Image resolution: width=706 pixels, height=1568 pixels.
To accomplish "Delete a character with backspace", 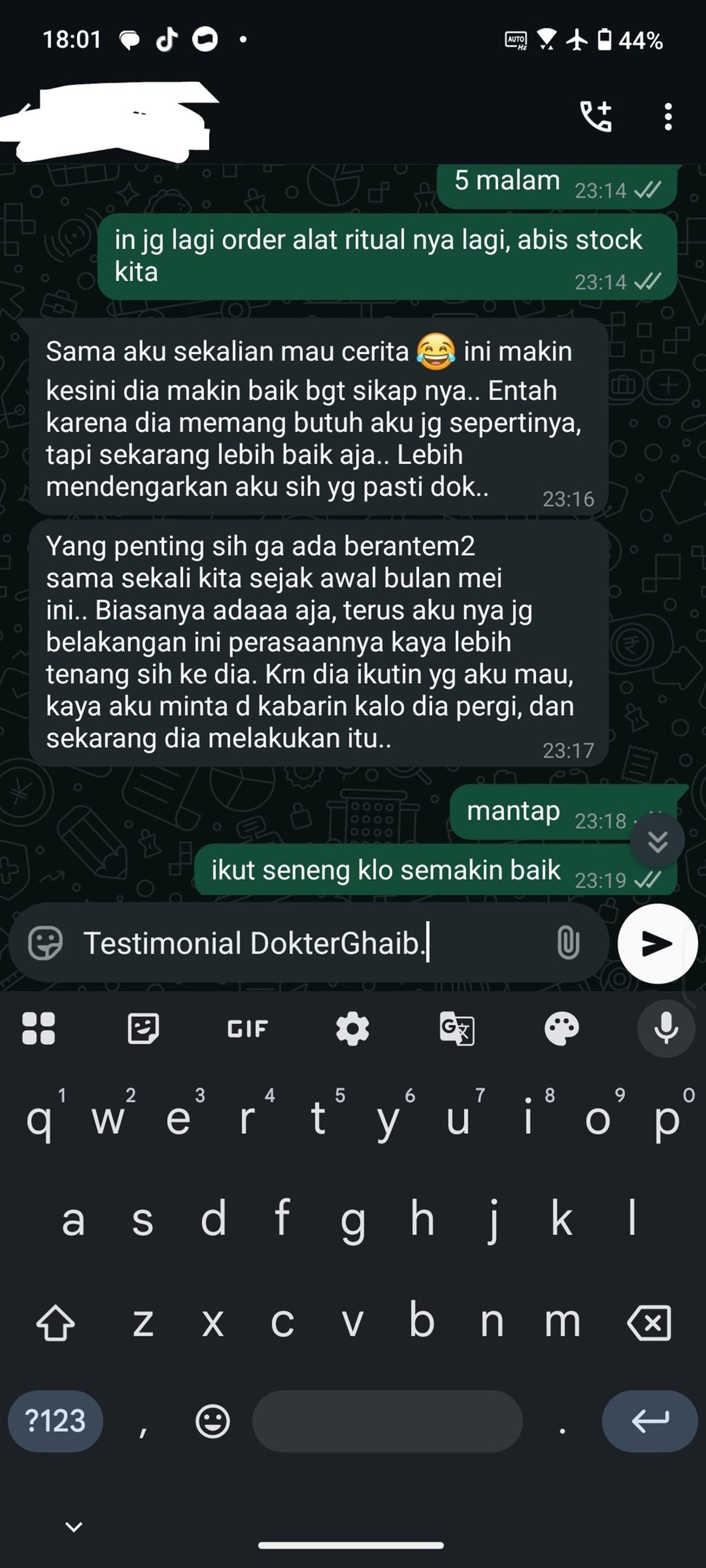I will (649, 1322).
